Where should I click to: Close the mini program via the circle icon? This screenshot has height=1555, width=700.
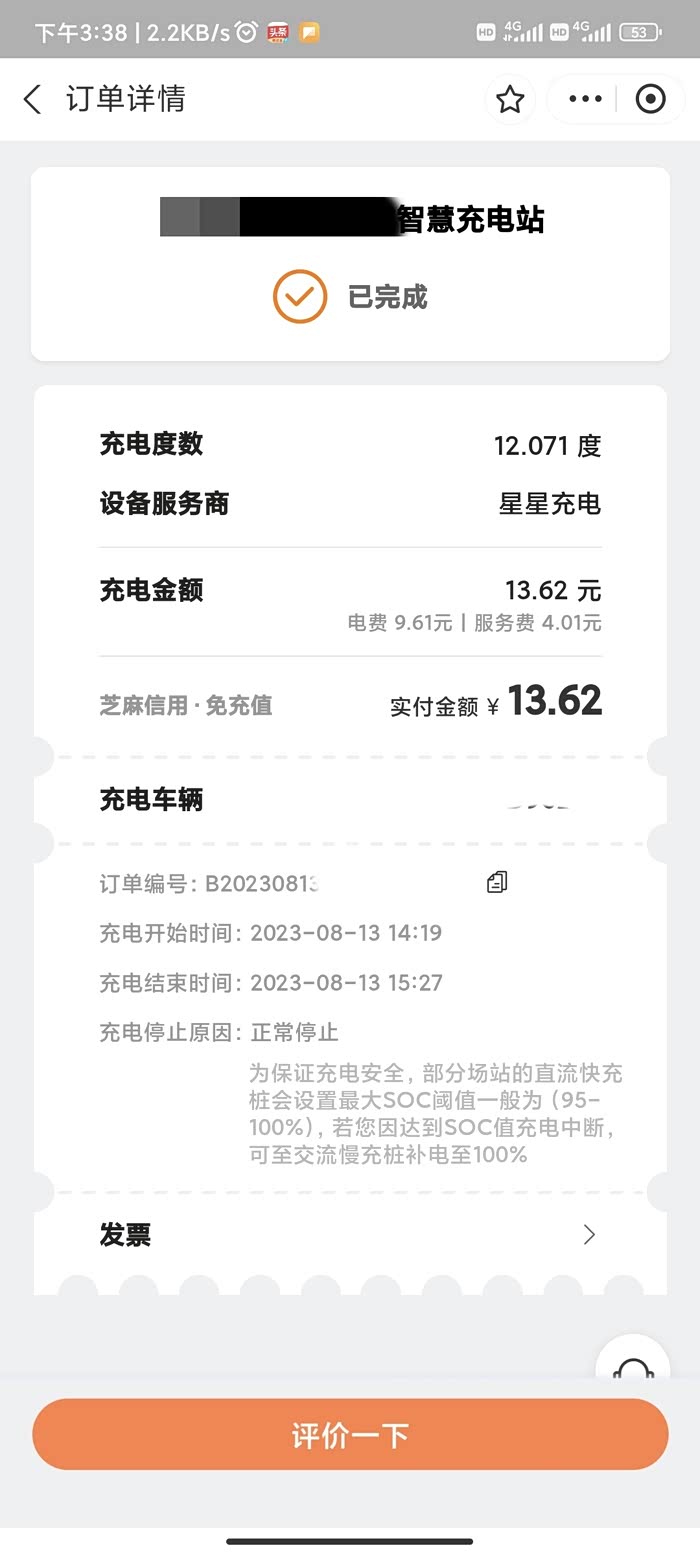pyautogui.click(x=651, y=99)
